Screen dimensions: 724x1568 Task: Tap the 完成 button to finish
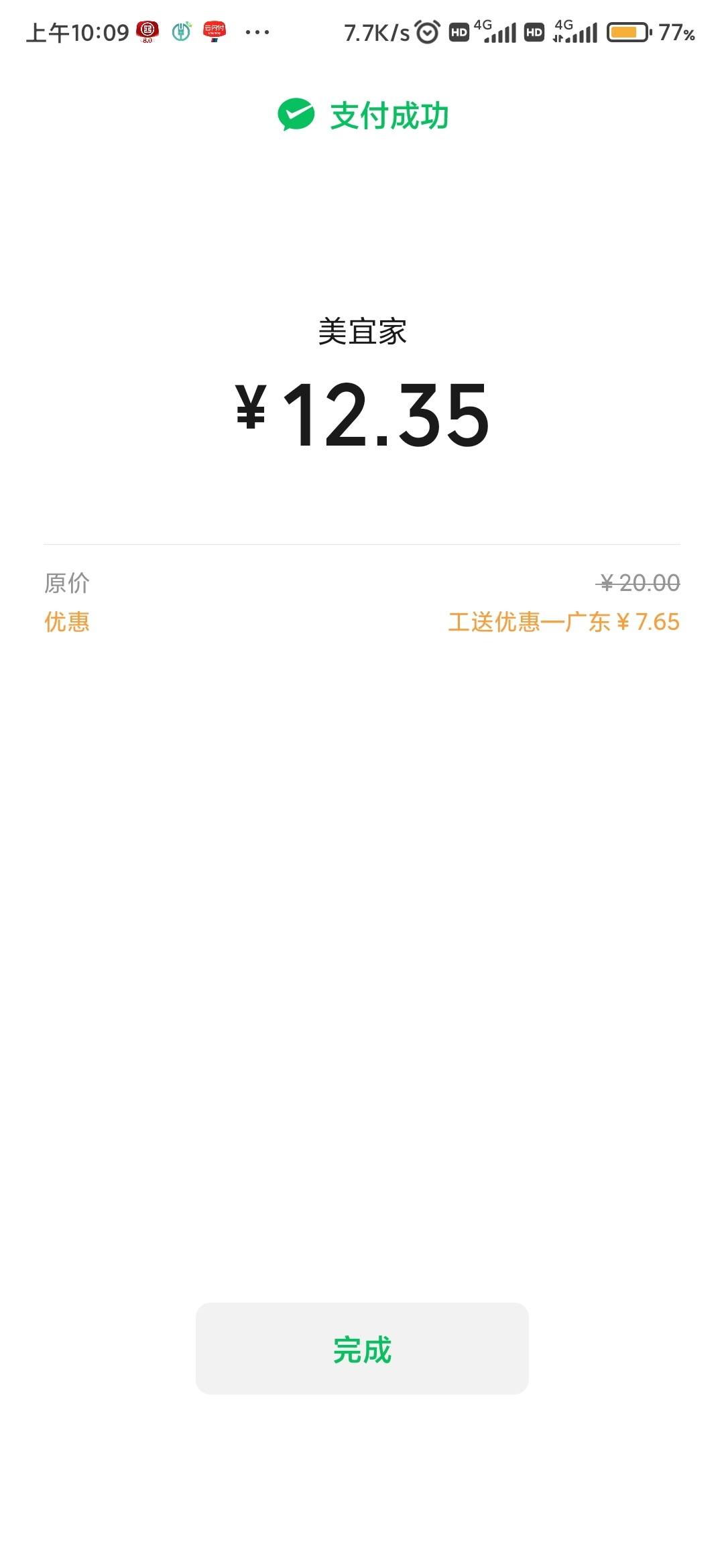tap(362, 1348)
